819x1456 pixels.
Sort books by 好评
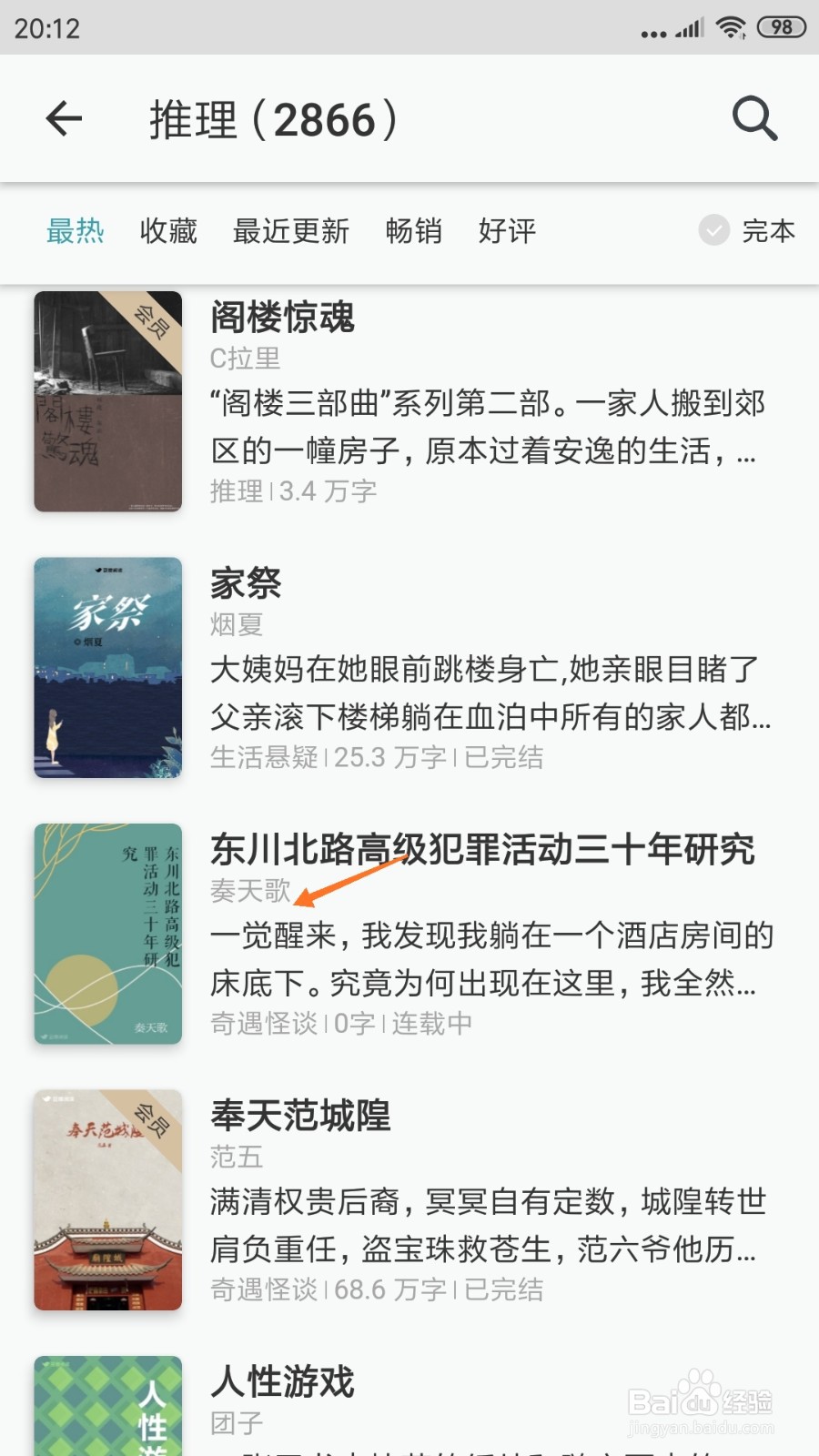tap(507, 231)
